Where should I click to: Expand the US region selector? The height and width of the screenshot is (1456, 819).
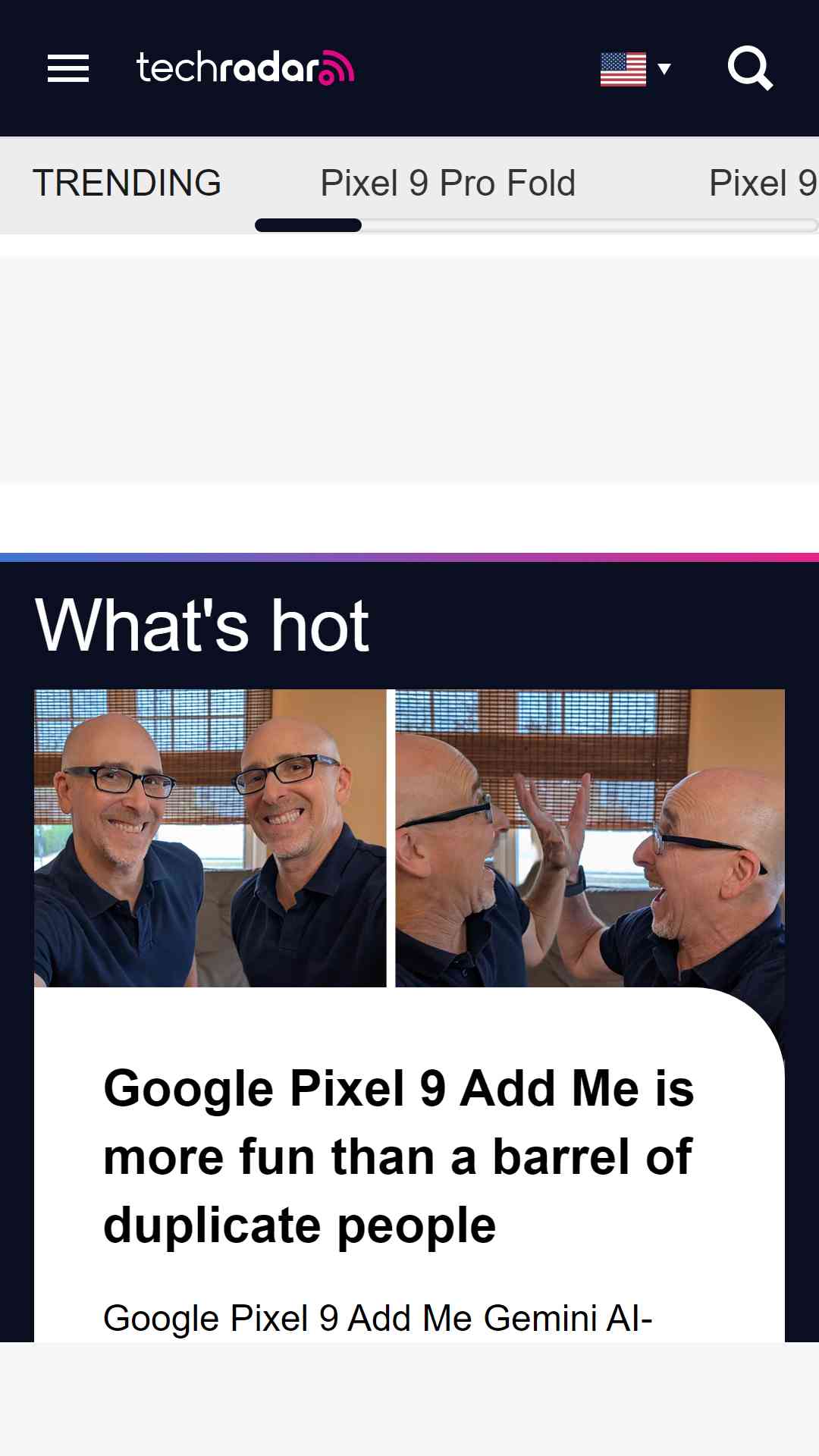pos(635,69)
